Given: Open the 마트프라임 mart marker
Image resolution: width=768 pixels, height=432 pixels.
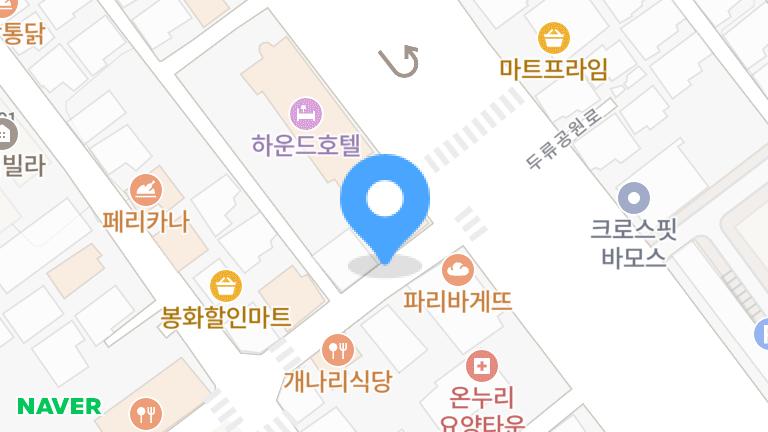Looking at the screenshot, I should click(x=553, y=39).
